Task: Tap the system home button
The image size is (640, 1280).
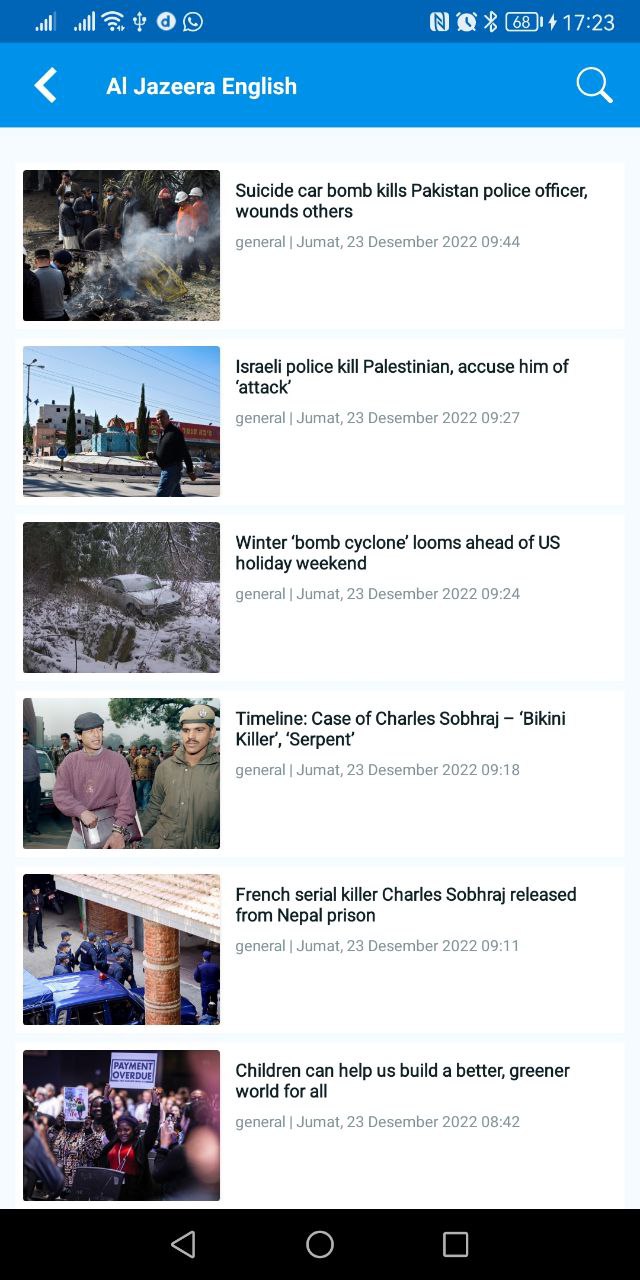Action: (x=320, y=1244)
